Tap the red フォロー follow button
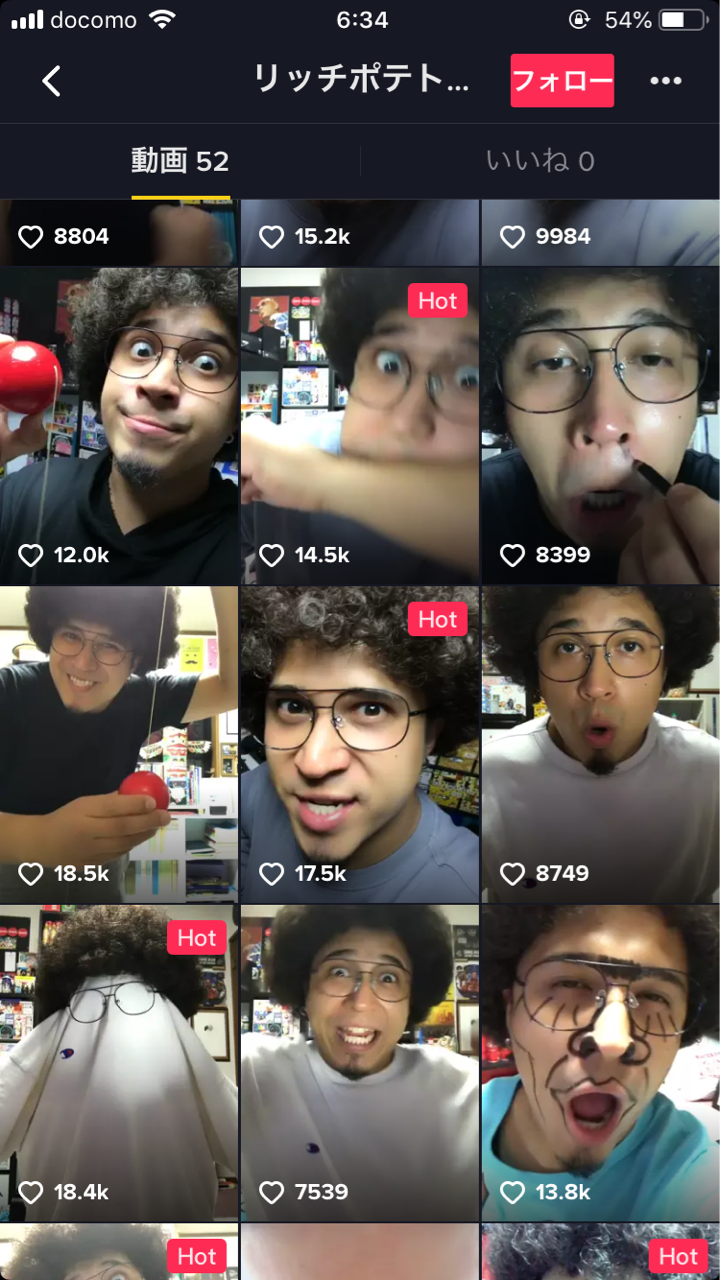This screenshot has width=720, height=1280. coord(562,81)
